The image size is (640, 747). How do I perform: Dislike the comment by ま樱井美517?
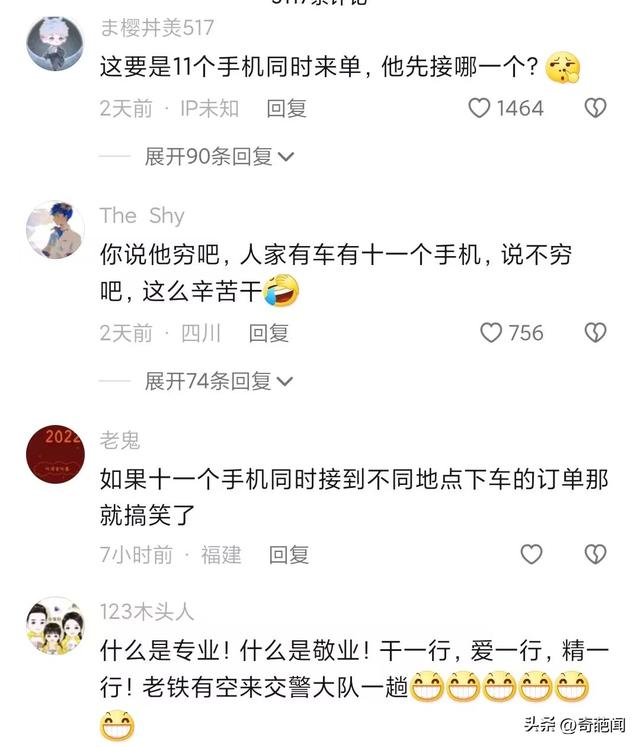click(x=595, y=108)
